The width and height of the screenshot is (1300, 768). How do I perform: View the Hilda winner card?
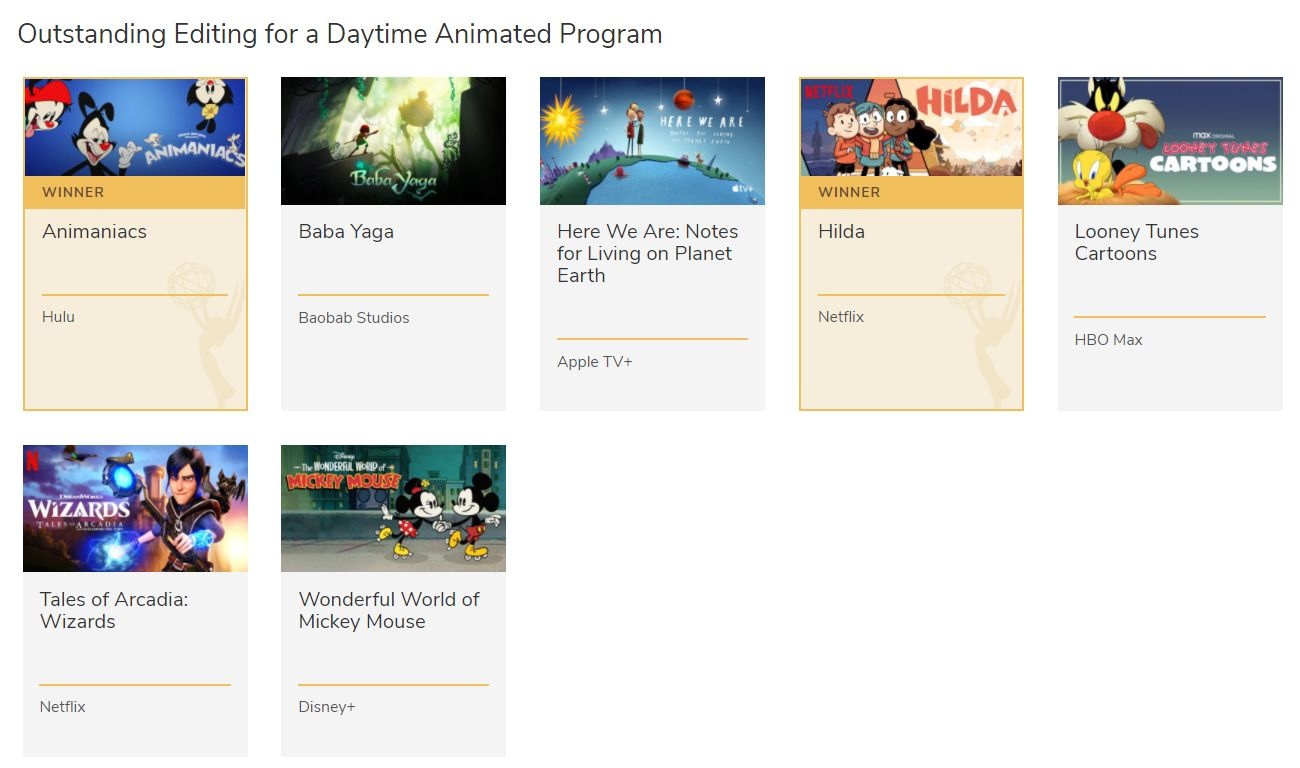(911, 243)
